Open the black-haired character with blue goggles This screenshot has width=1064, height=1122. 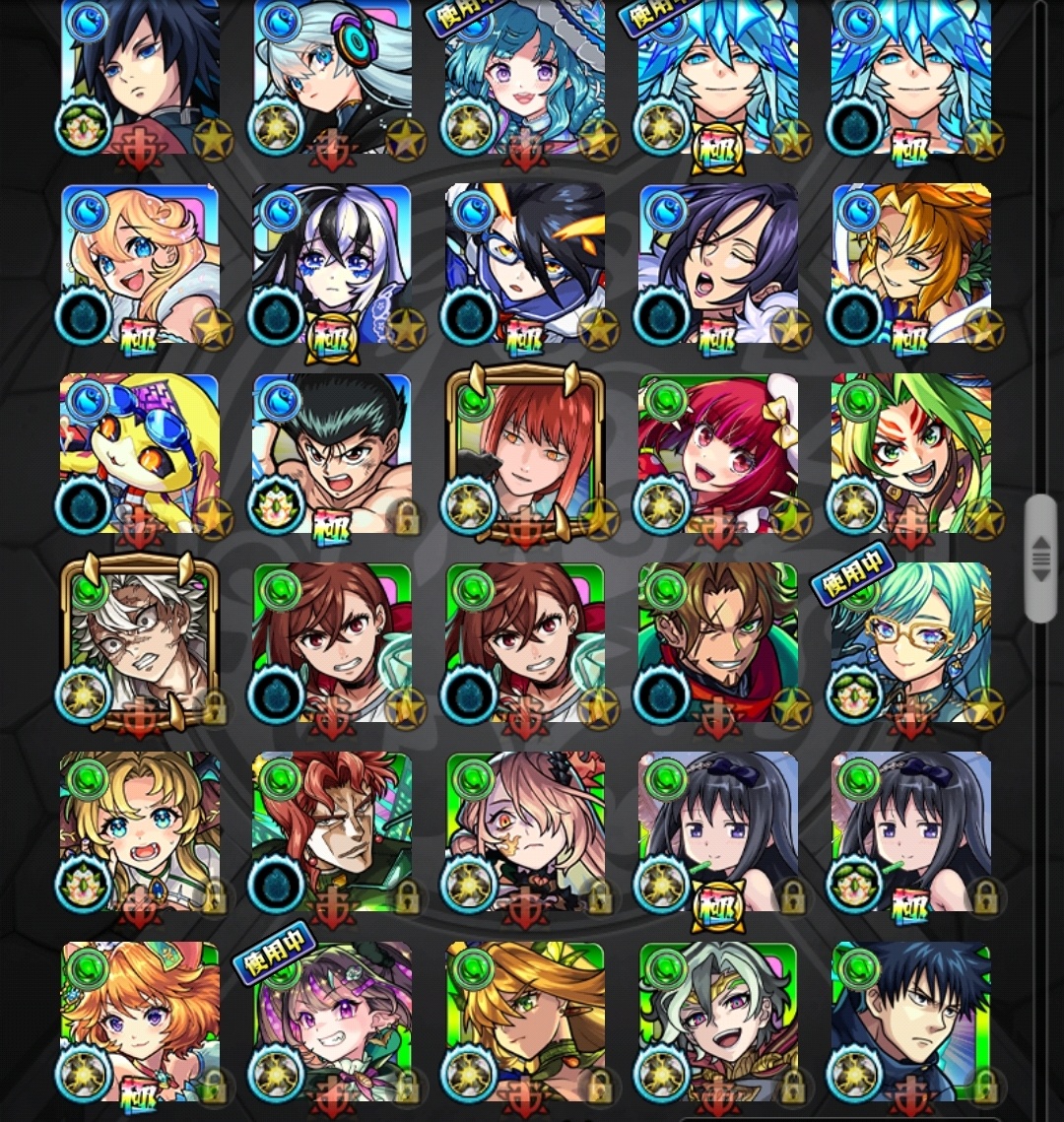tap(524, 264)
